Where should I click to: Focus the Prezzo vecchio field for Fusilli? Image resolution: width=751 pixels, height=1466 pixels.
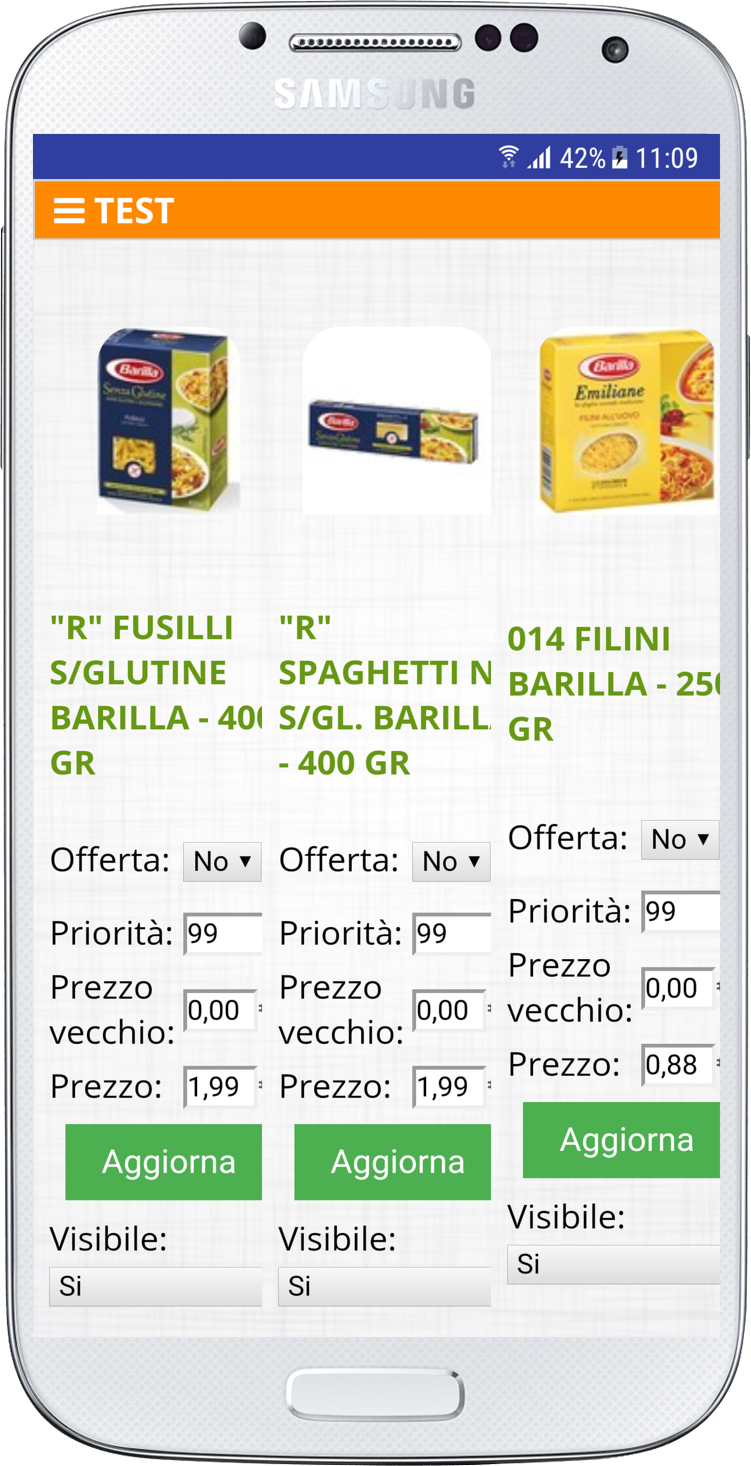(219, 1011)
